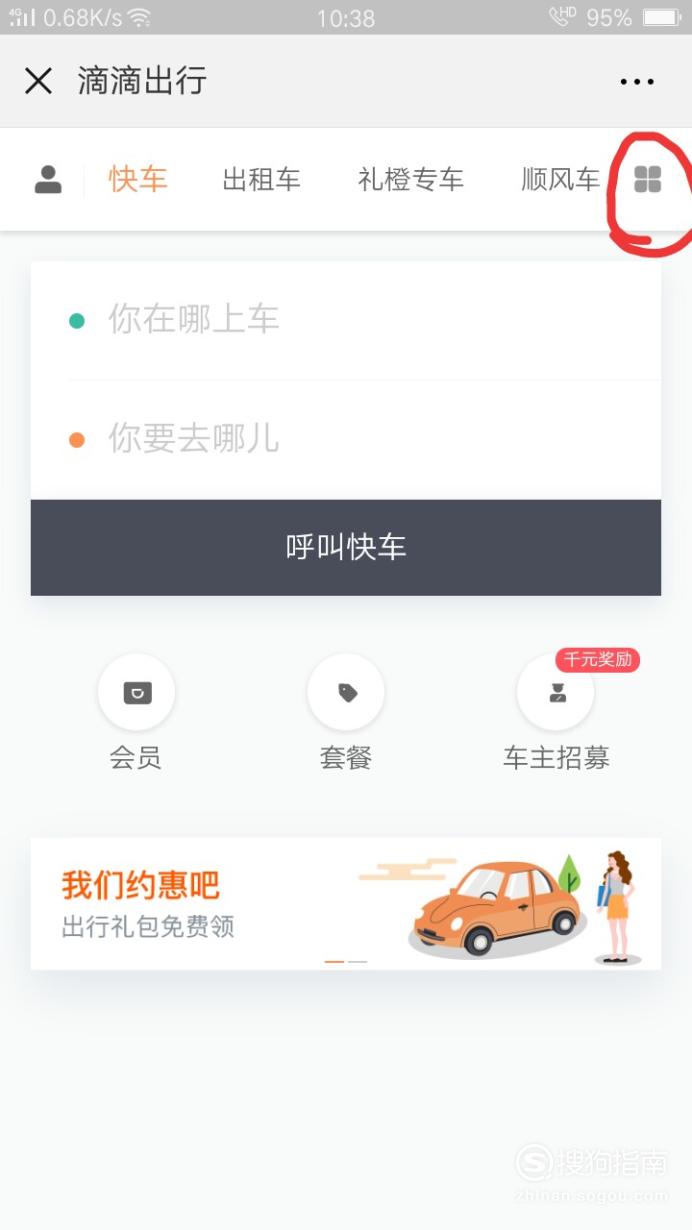
Task: Open the all-services grid icon
Action: click(x=648, y=180)
